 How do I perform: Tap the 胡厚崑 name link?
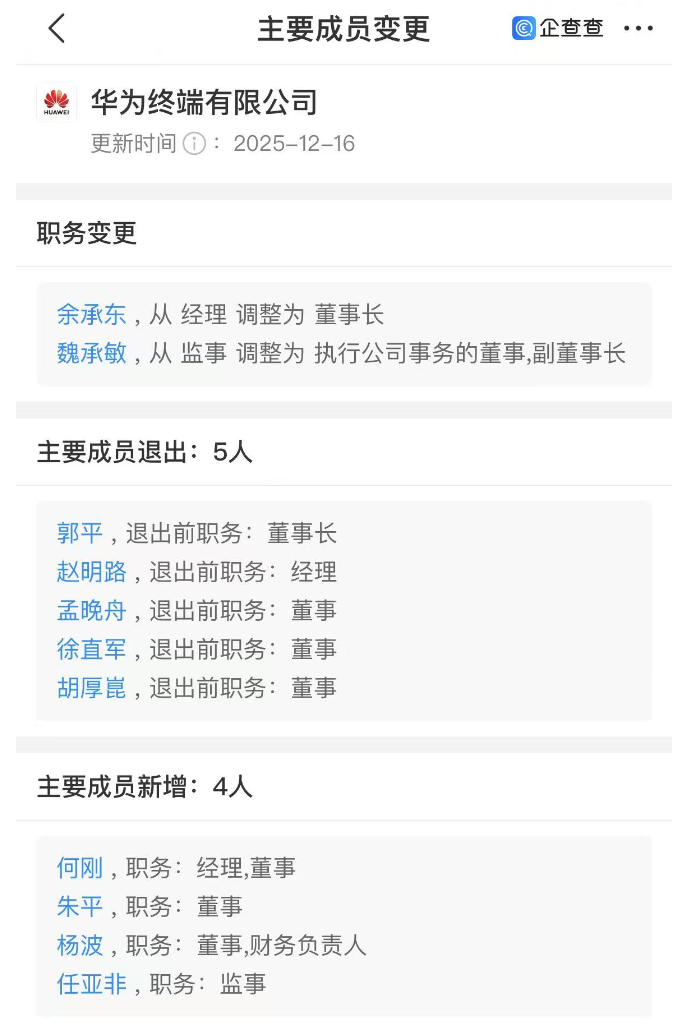[x=92, y=688]
